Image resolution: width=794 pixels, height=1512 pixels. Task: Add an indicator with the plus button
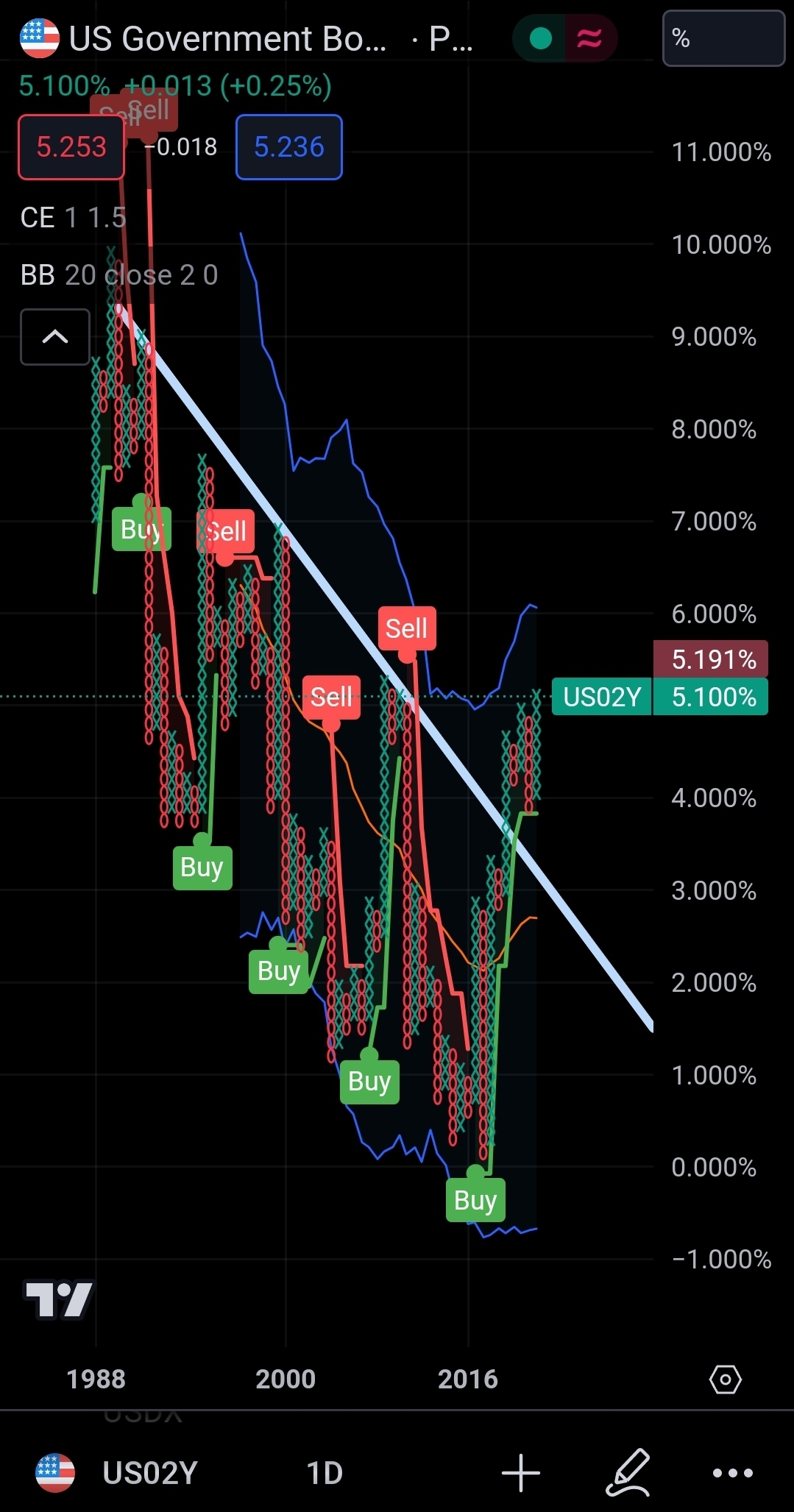click(x=520, y=1473)
